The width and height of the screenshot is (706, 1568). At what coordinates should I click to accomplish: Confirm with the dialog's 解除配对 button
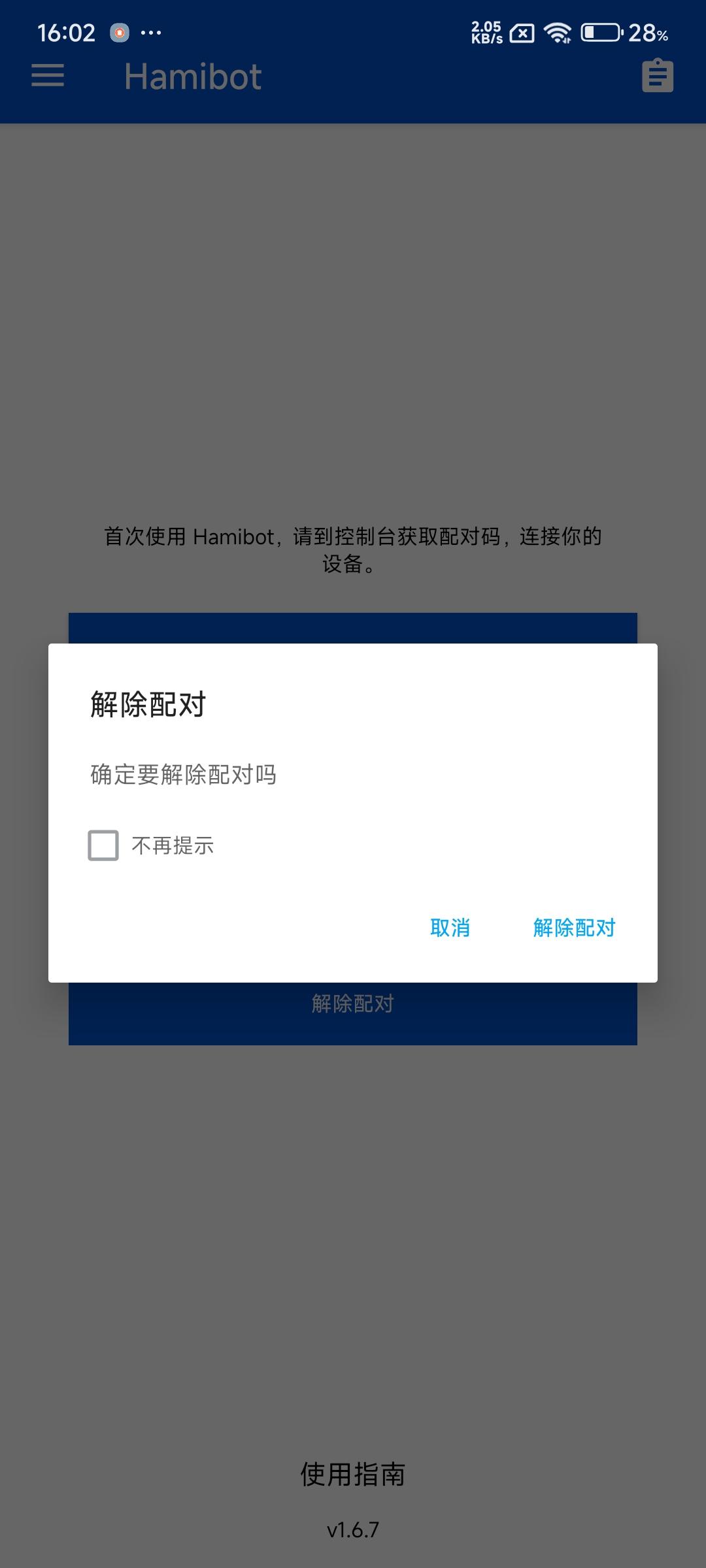(x=574, y=928)
